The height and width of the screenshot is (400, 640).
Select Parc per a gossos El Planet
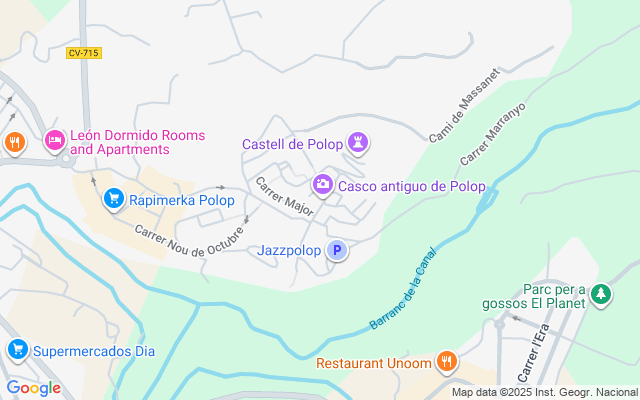pos(600,294)
